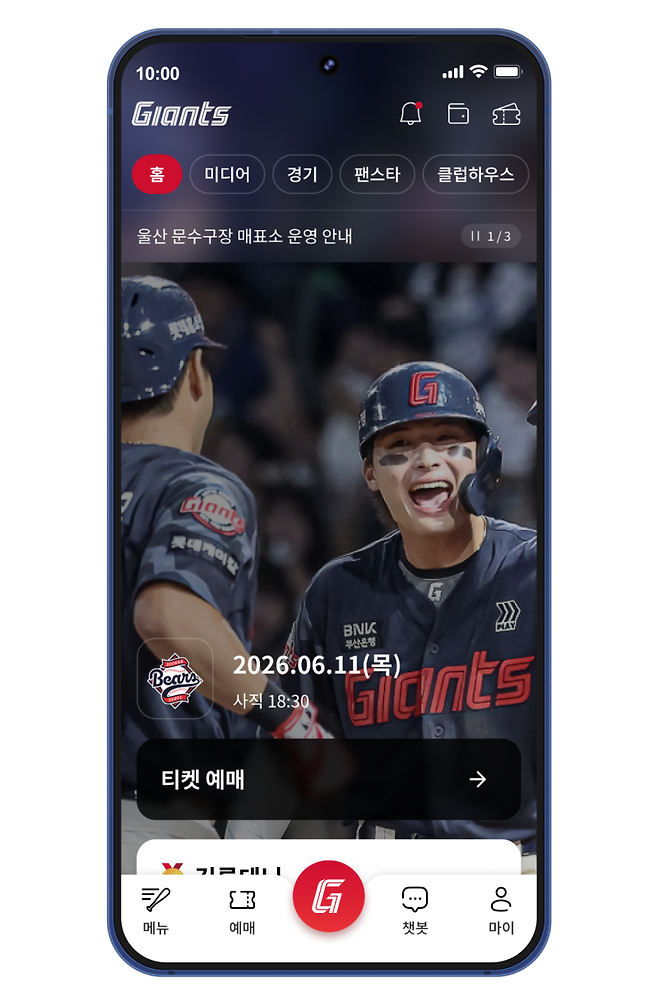Switch to the 팬스타 tab
This screenshot has width=658, height=1005.
point(377,175)
